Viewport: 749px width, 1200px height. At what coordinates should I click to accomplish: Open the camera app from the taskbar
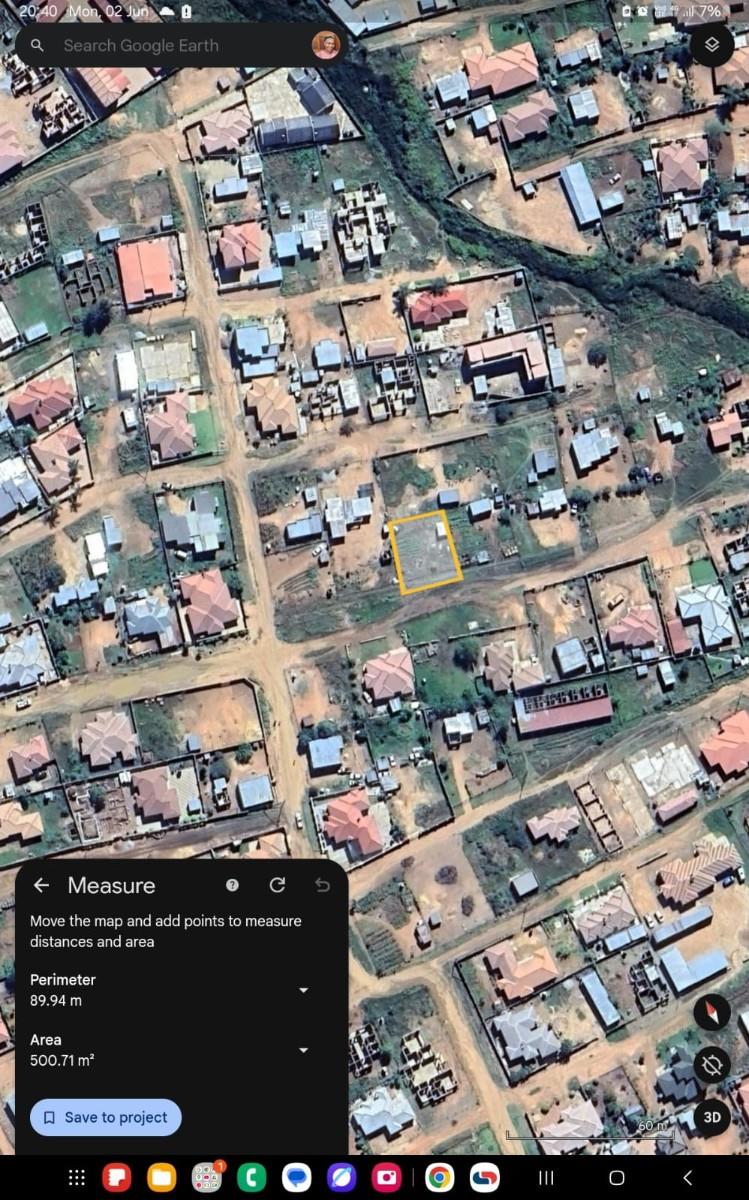(387, 1178)
